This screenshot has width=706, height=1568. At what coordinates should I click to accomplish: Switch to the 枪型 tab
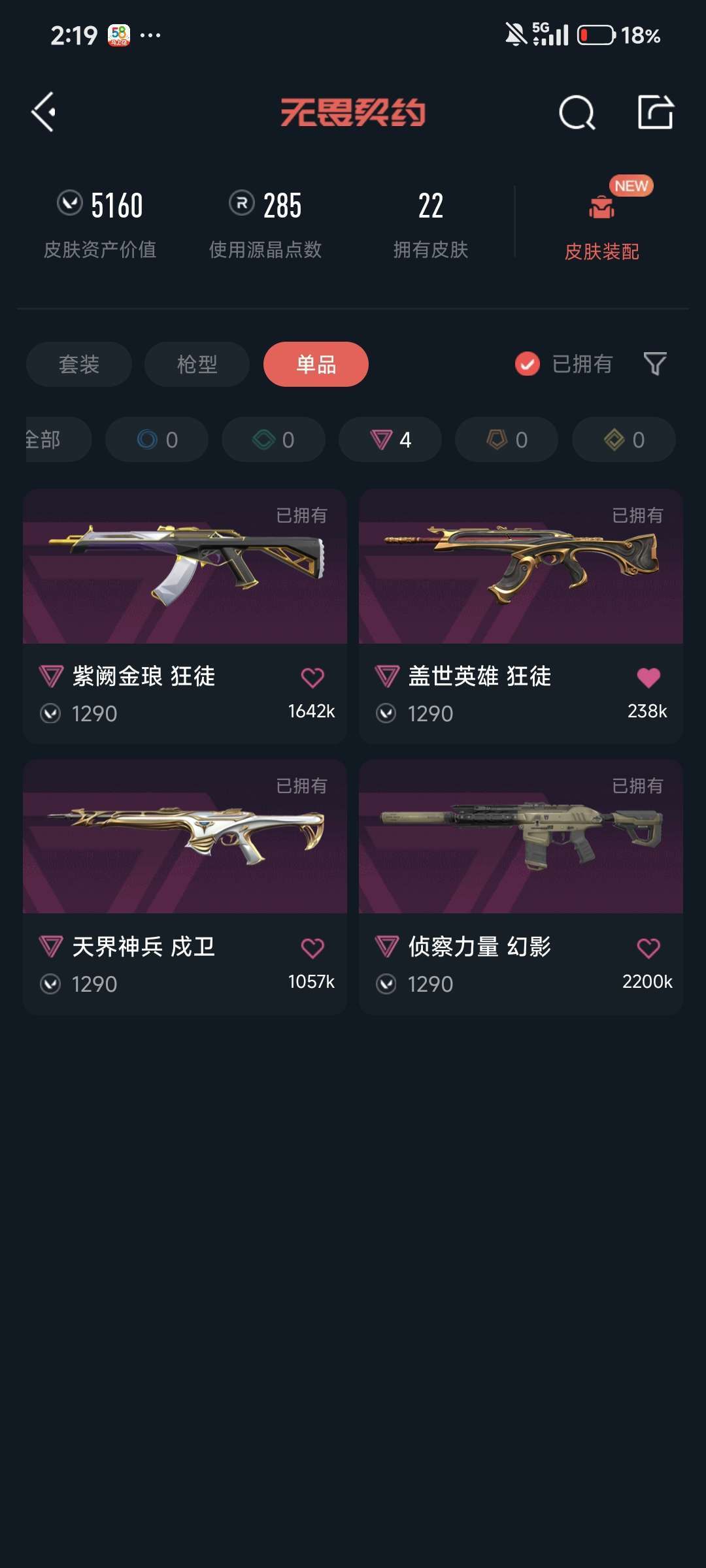tap(197, 364)
